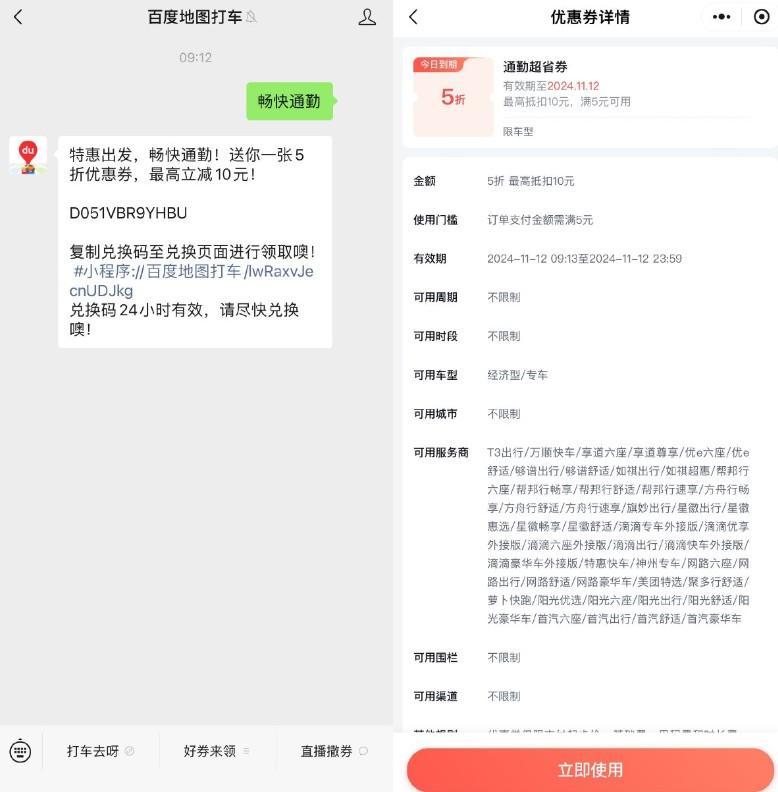Open the 好券来领 menu
This screenshot has width=778, height=792.
(217, 751)
